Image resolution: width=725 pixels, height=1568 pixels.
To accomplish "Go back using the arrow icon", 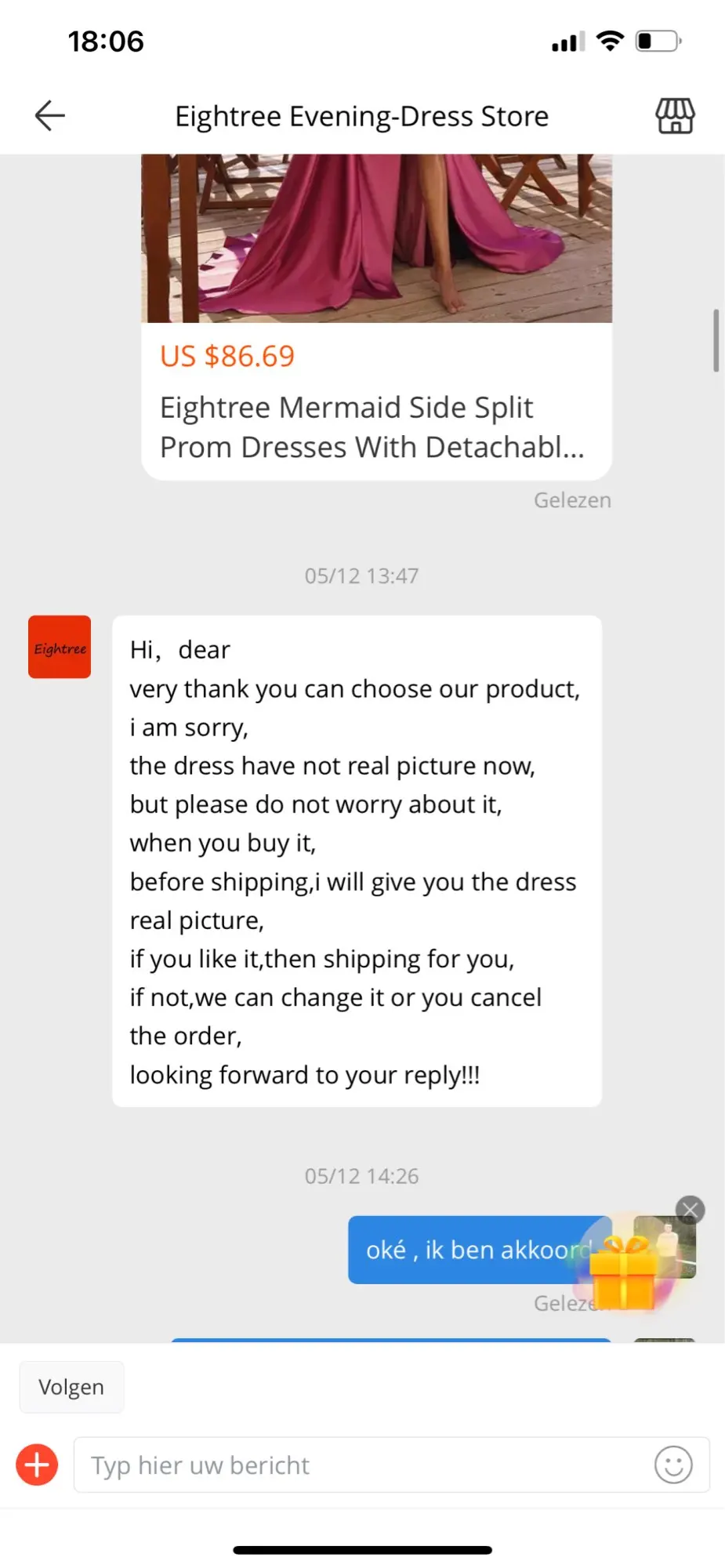I will (x=50, y=116).
